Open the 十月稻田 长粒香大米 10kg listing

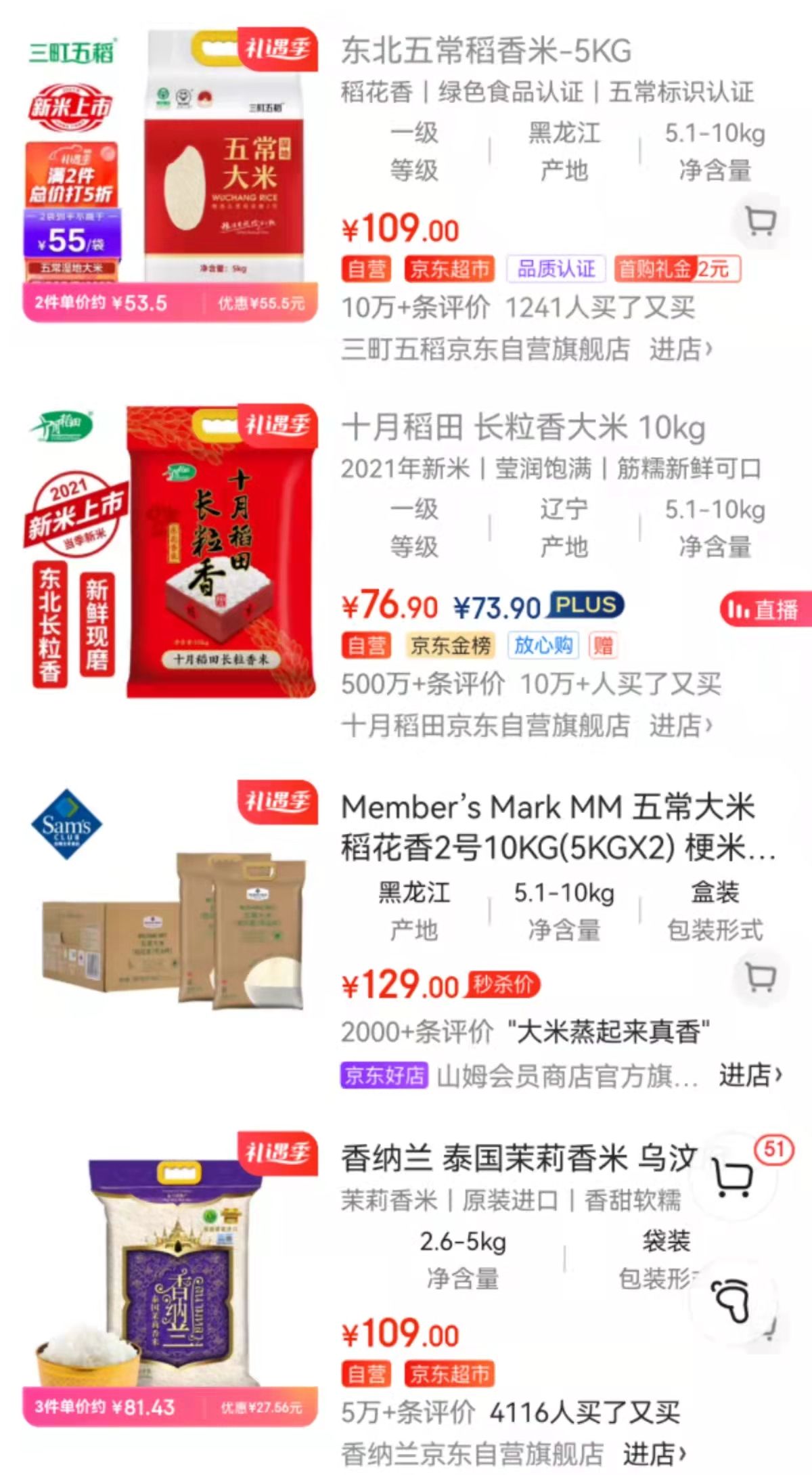[x=522, y=428]
